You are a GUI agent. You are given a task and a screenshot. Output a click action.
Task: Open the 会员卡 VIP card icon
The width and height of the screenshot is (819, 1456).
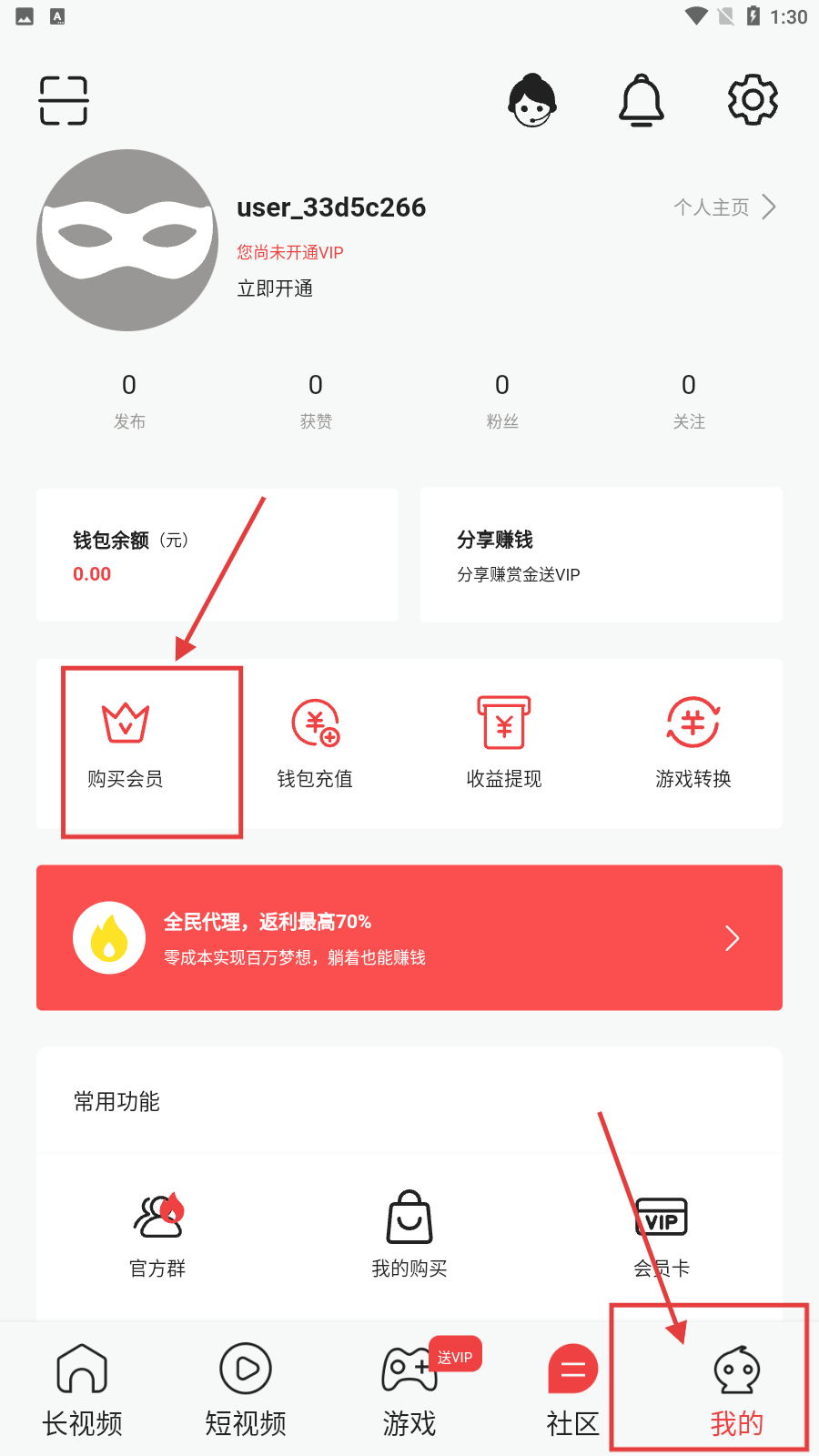point(661,1218)
